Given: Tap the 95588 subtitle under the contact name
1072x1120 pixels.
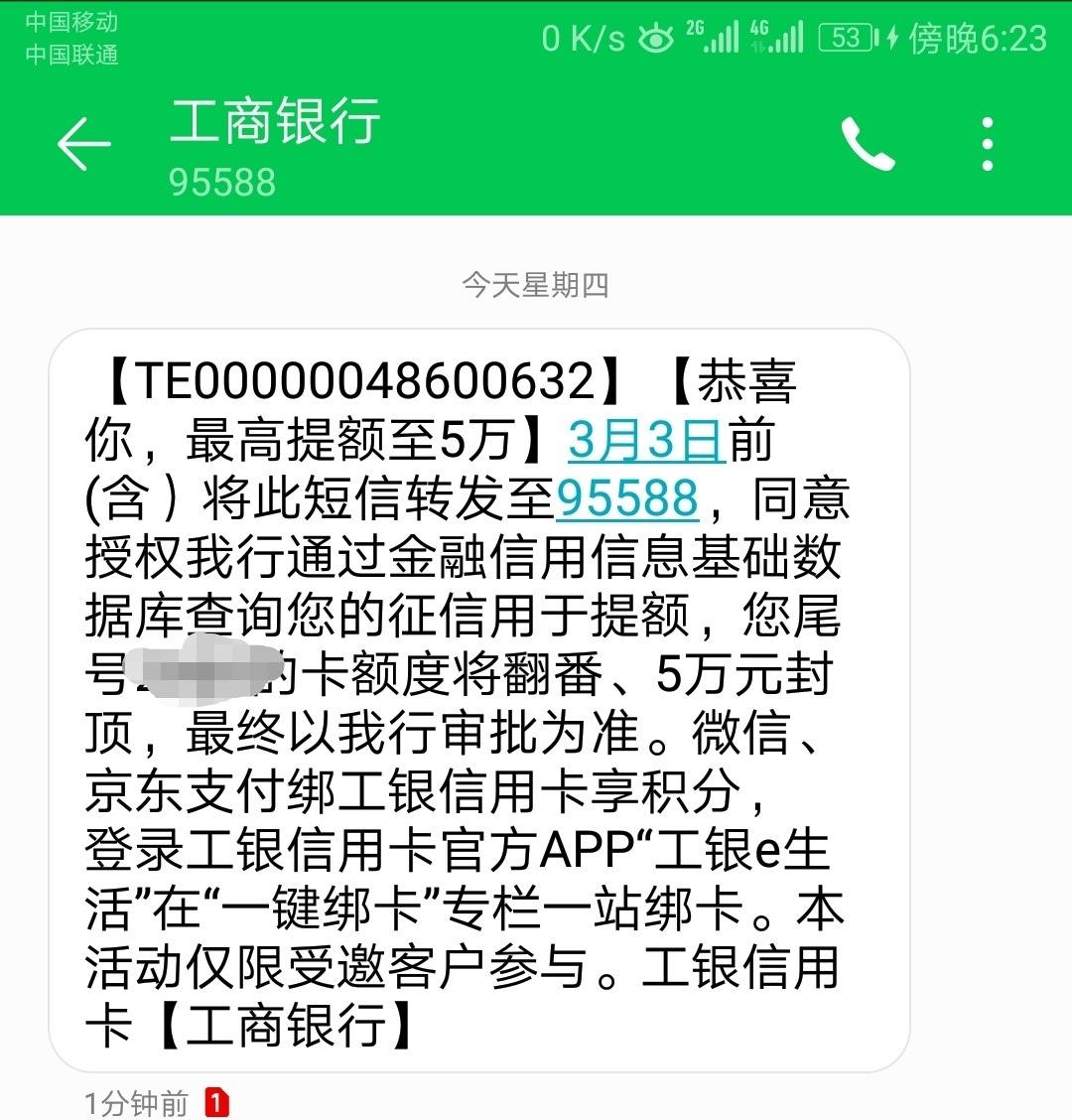Looking at the screenshot, I should point(220,181).
